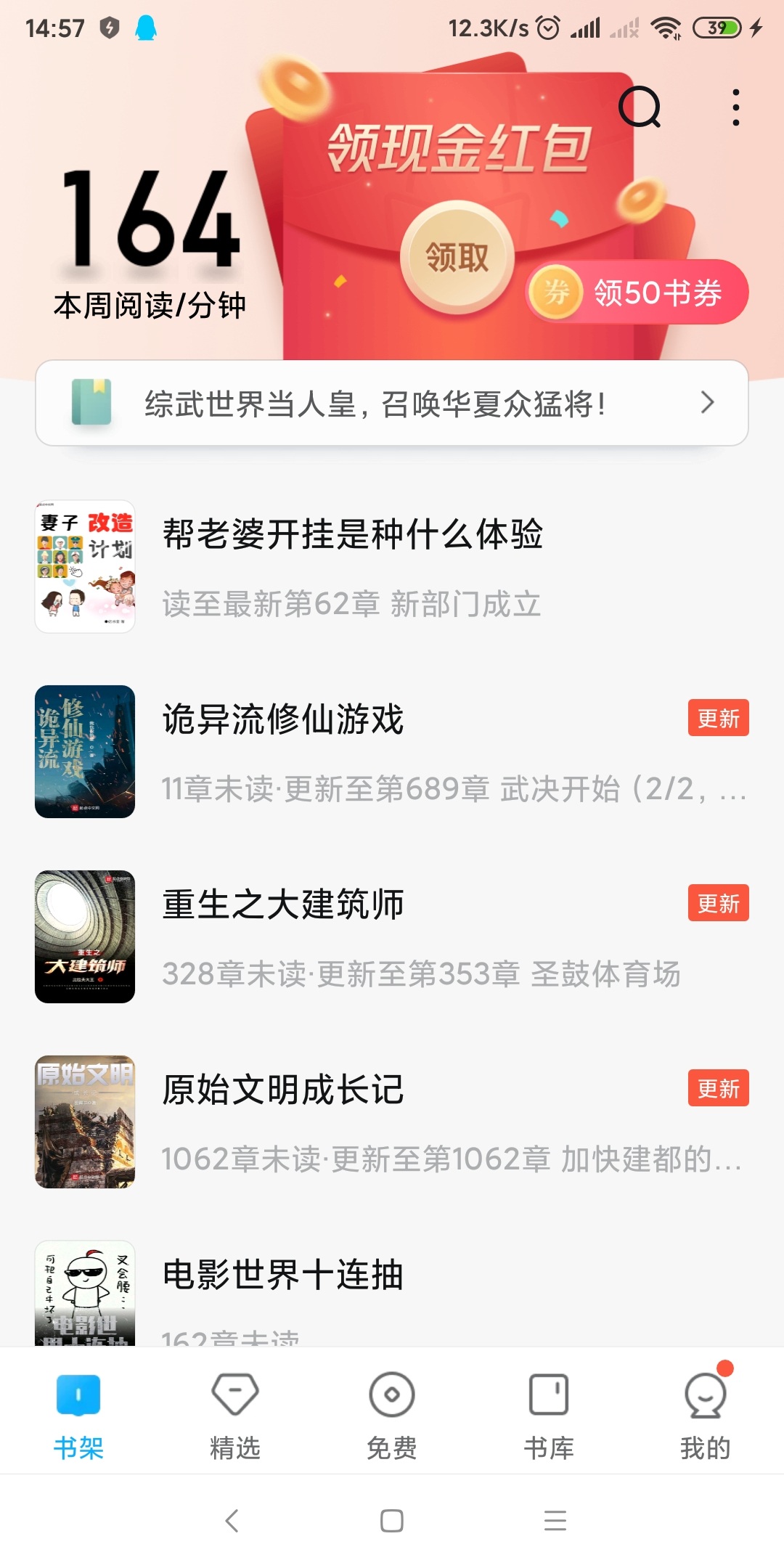Open the search icon

tap(640, 107)
